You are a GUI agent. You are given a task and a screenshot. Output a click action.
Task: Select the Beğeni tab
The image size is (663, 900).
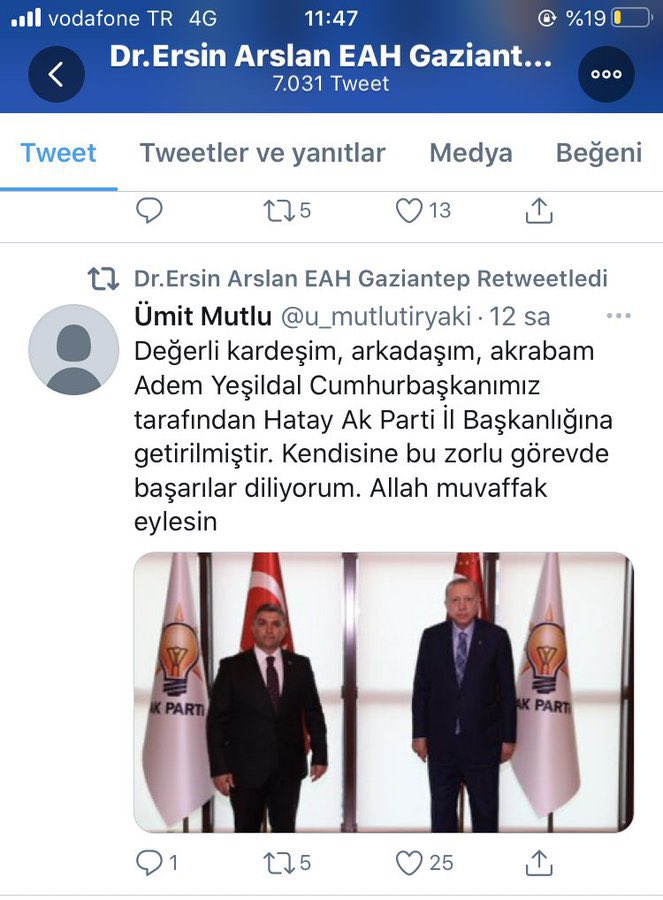(x=598, y=153)
